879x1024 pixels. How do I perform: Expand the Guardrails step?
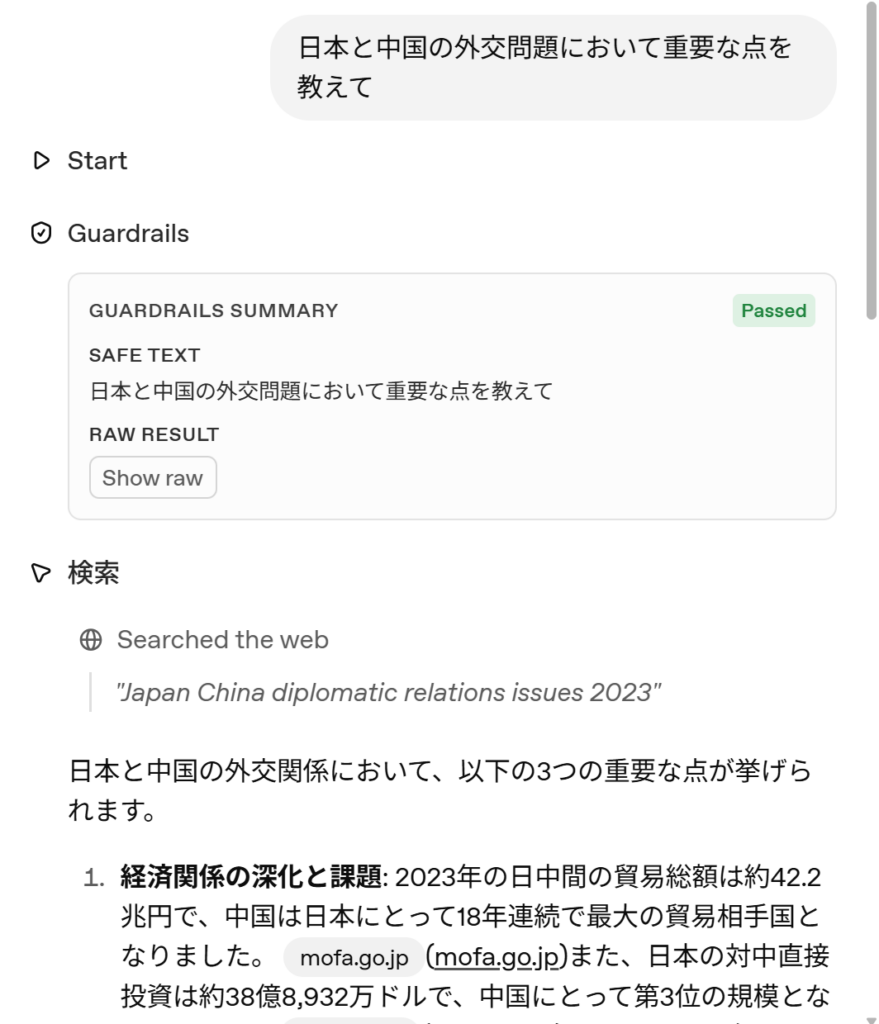click(x=127, y=234)
